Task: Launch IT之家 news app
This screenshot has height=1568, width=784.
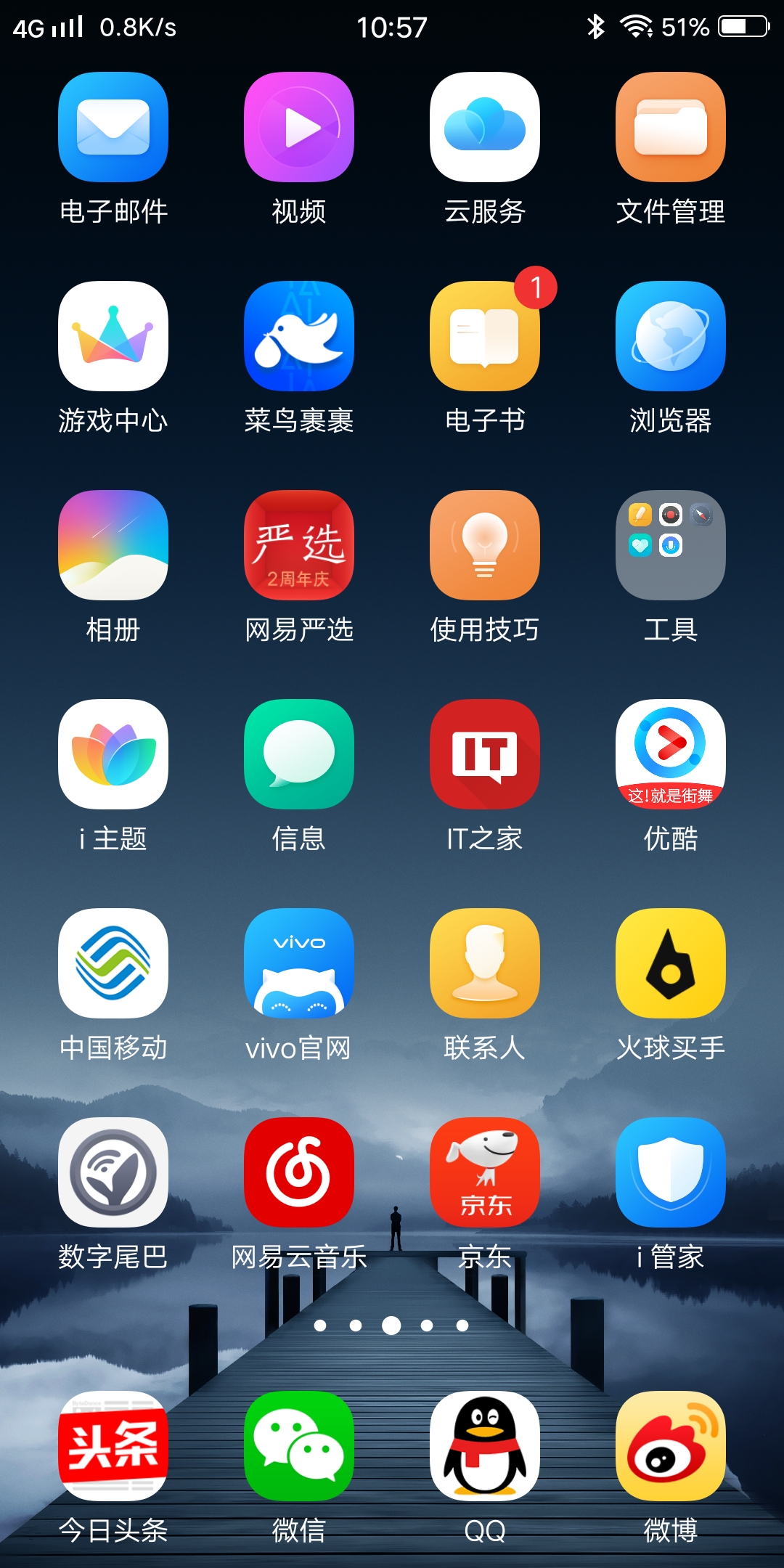Action: point(485,754)
